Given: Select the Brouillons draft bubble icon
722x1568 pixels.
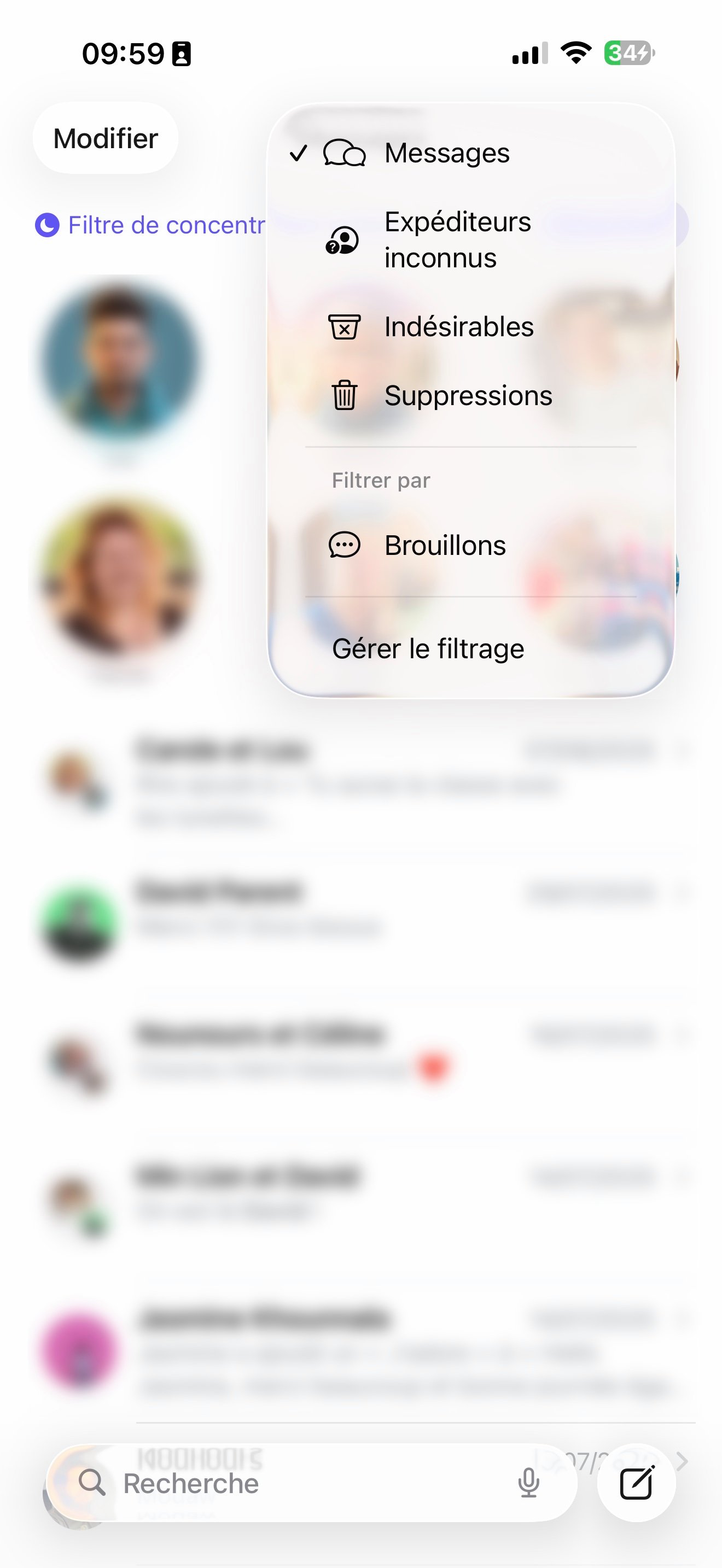Looking at the screenshot, I should point(344,546).
